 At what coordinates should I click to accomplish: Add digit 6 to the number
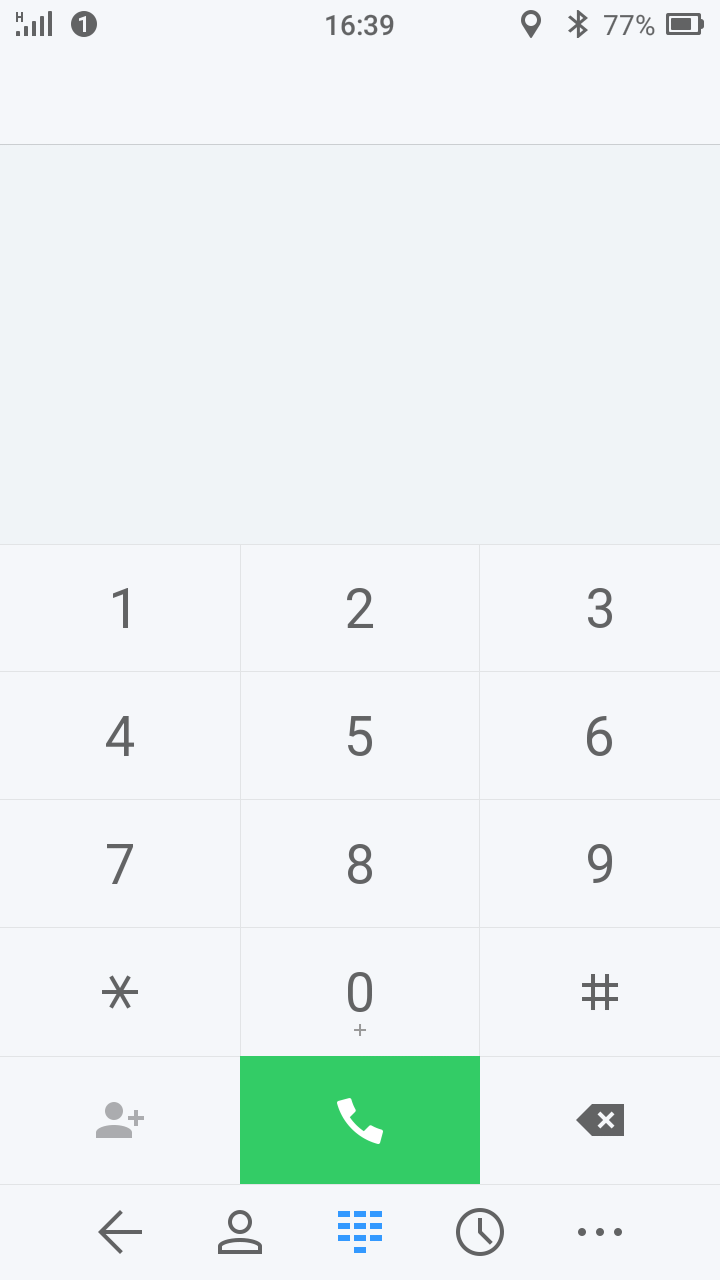tap(600, 736)
